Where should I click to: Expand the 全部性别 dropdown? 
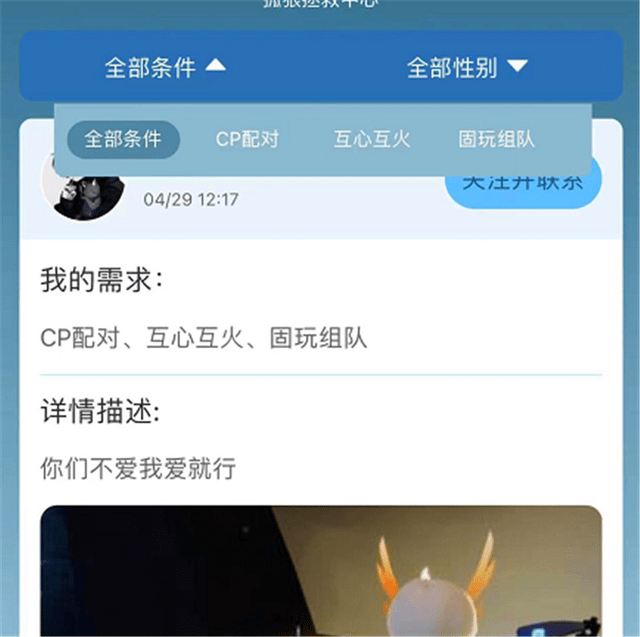pos(466,67)
